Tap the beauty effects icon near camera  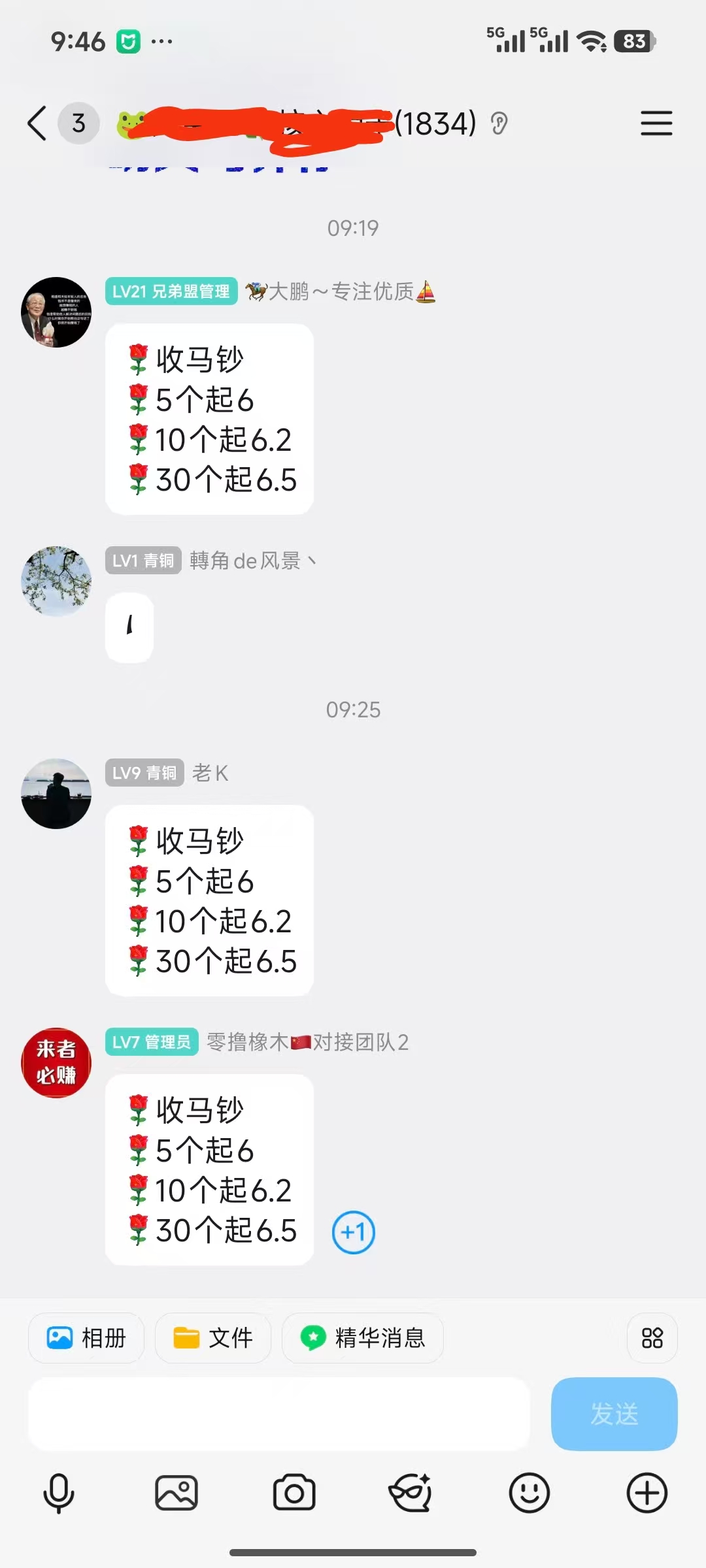(x=411, y=1492)
